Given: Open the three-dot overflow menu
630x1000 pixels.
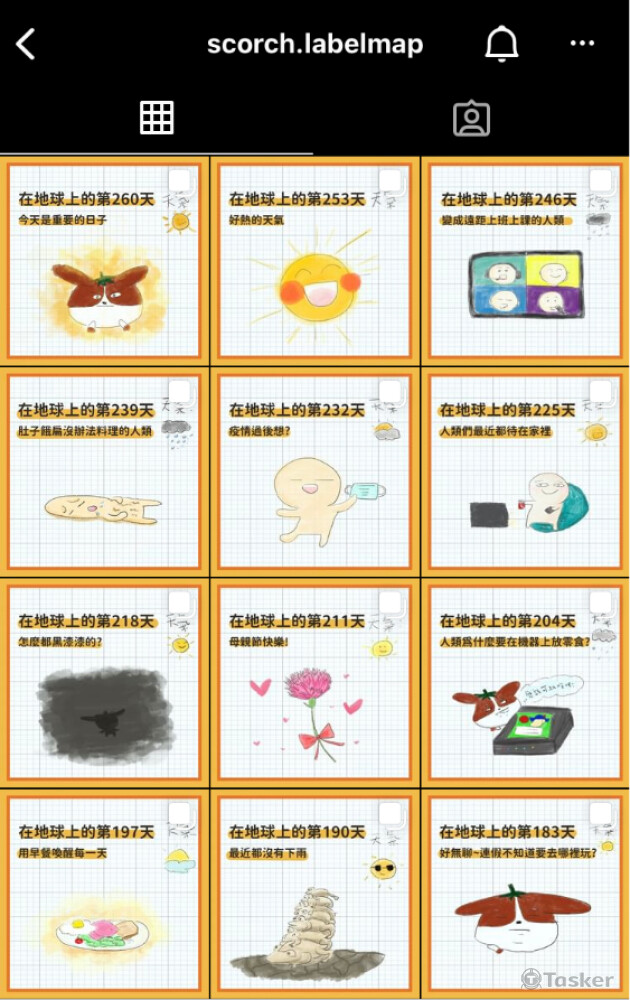Looking at the screenshot, I should [582, 44].
